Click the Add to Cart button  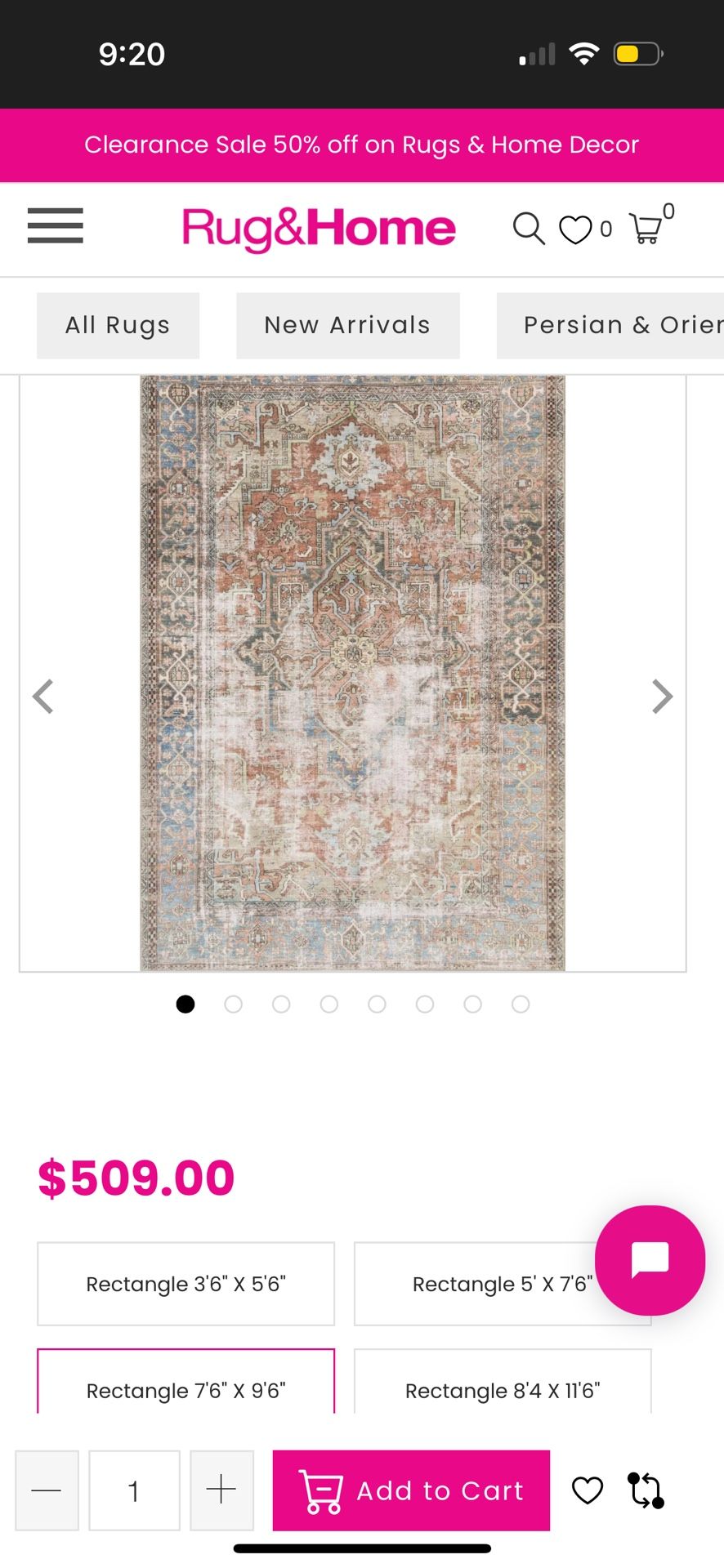tap(411, 1490)
